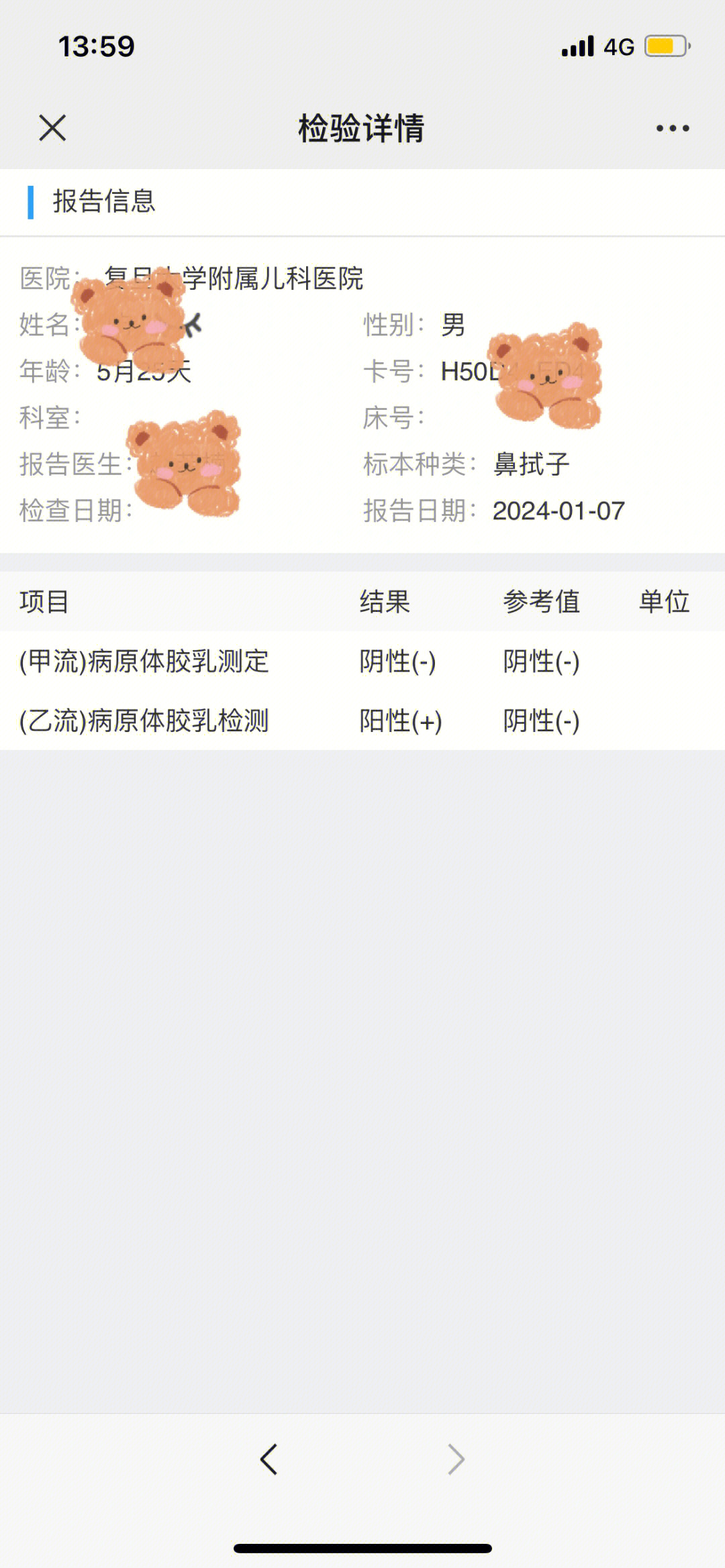Go forward with the bottom right arrow
This screenshot has height=1568, width=725.
point(456,1459)
